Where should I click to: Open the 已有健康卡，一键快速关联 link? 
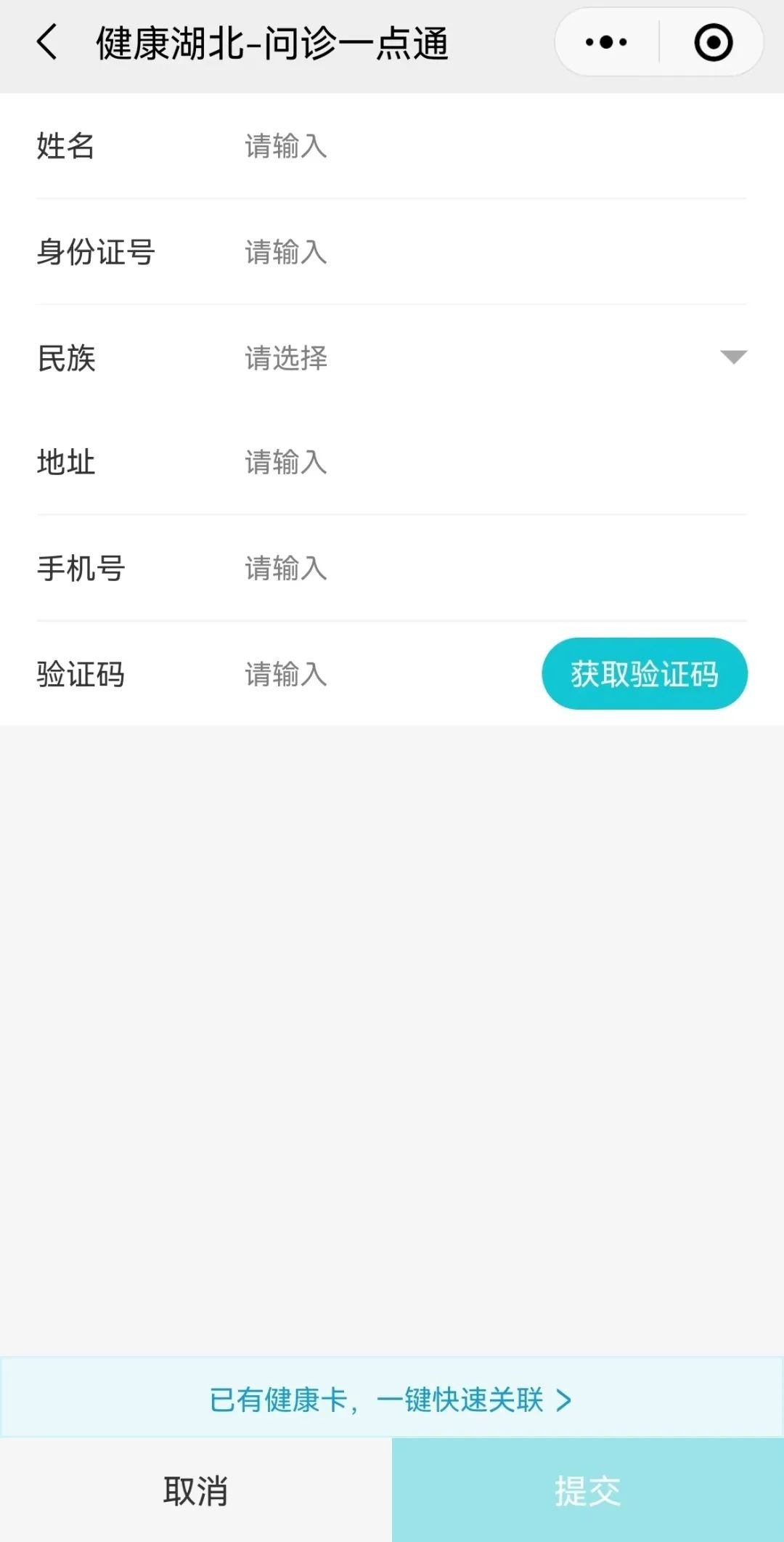tap(391, 1399)
